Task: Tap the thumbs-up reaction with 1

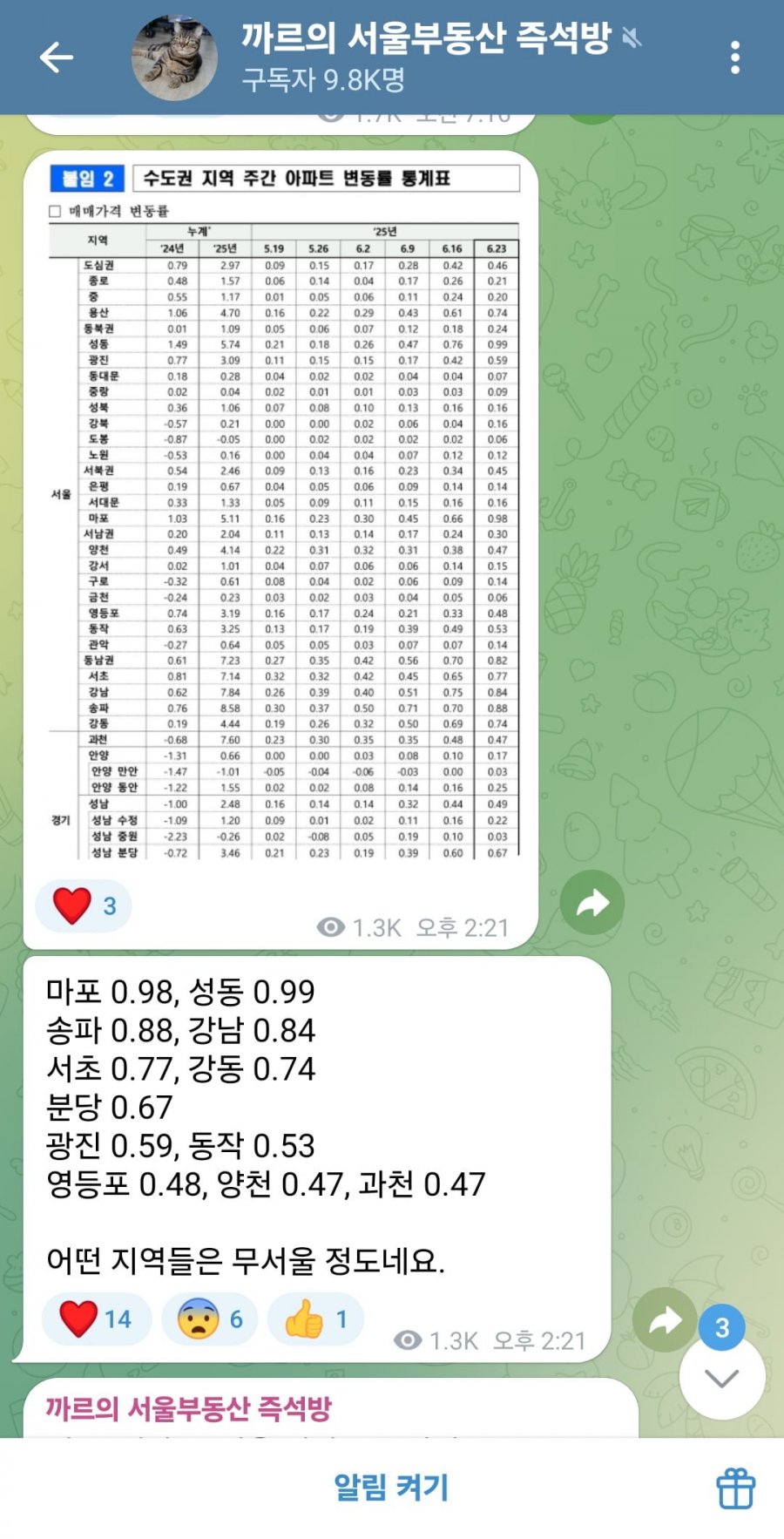Action: pyautogui.click(x=315, y=1319)
